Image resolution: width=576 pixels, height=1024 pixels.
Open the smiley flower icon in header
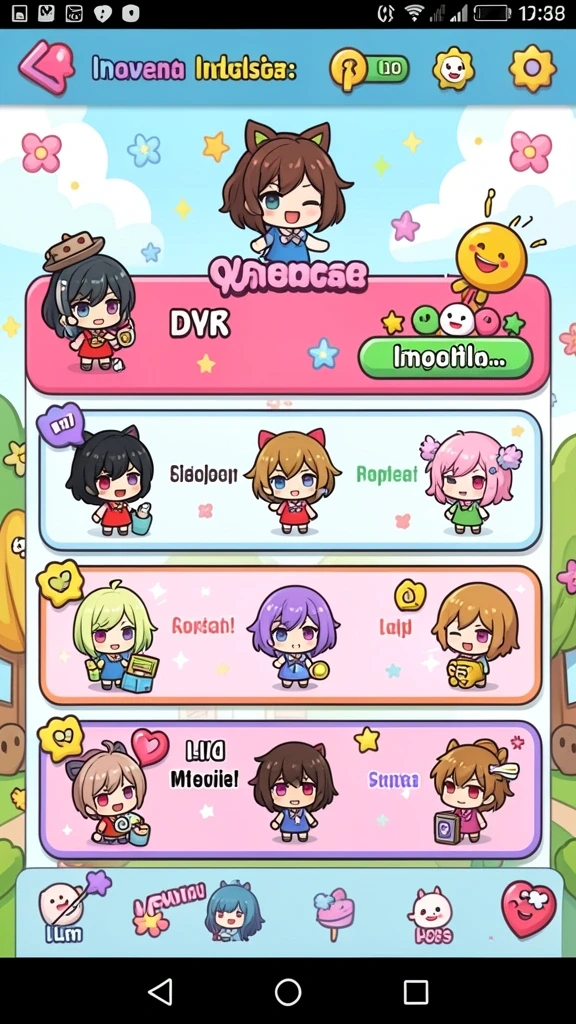453,68
